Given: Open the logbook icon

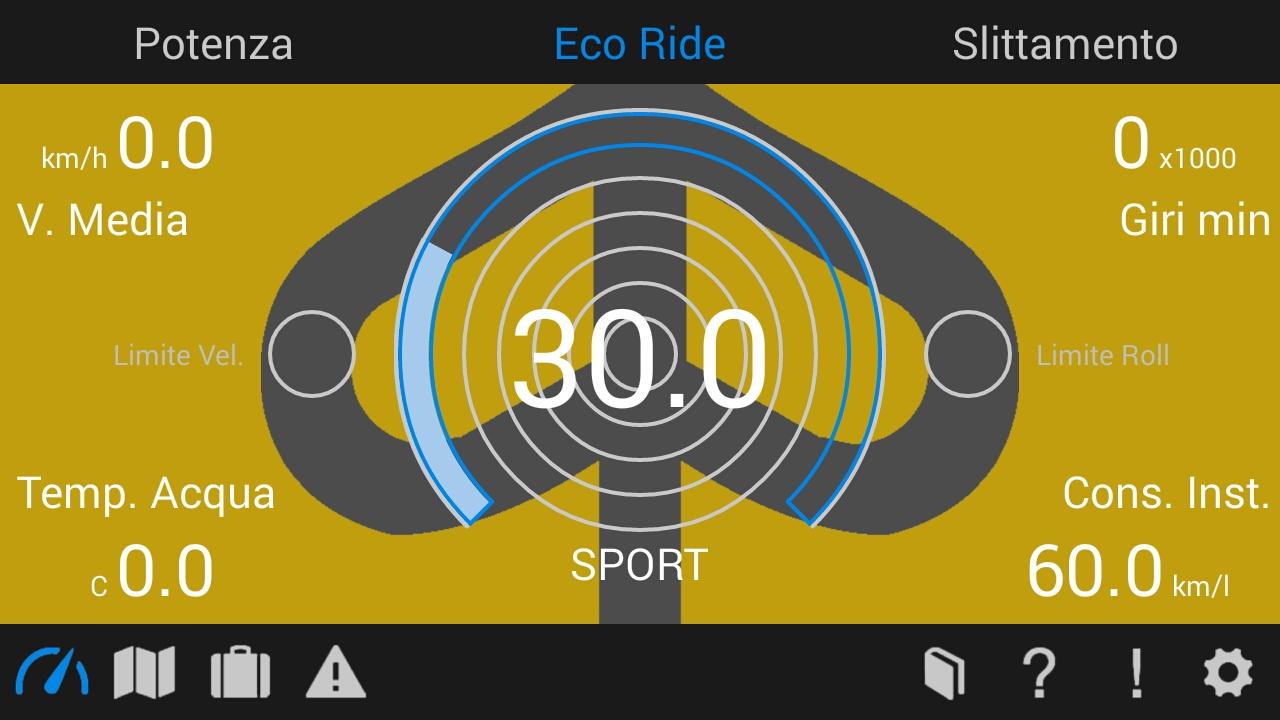Looking at the screenshot, I should click(945, 672).
